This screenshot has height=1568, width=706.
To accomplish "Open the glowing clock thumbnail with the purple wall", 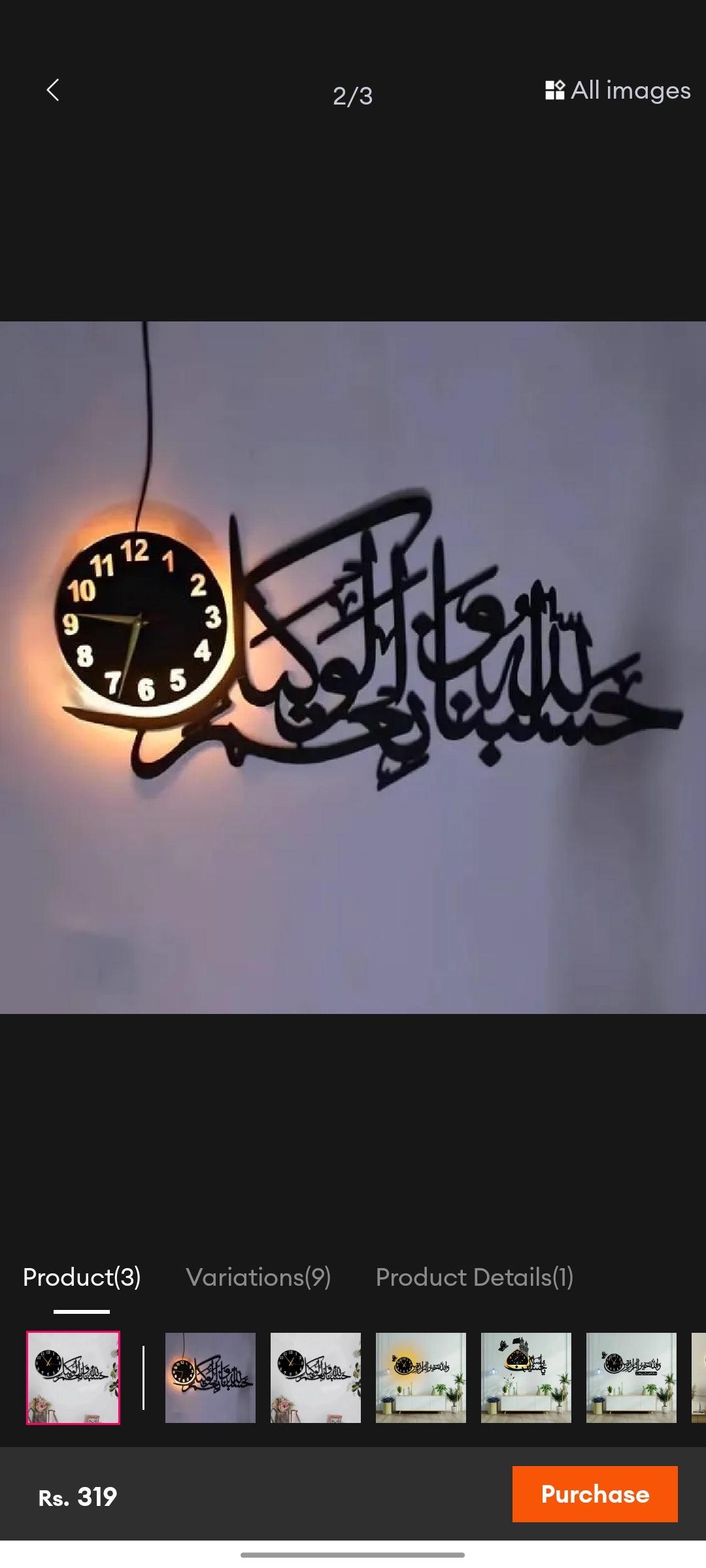I will point(210,1377).
